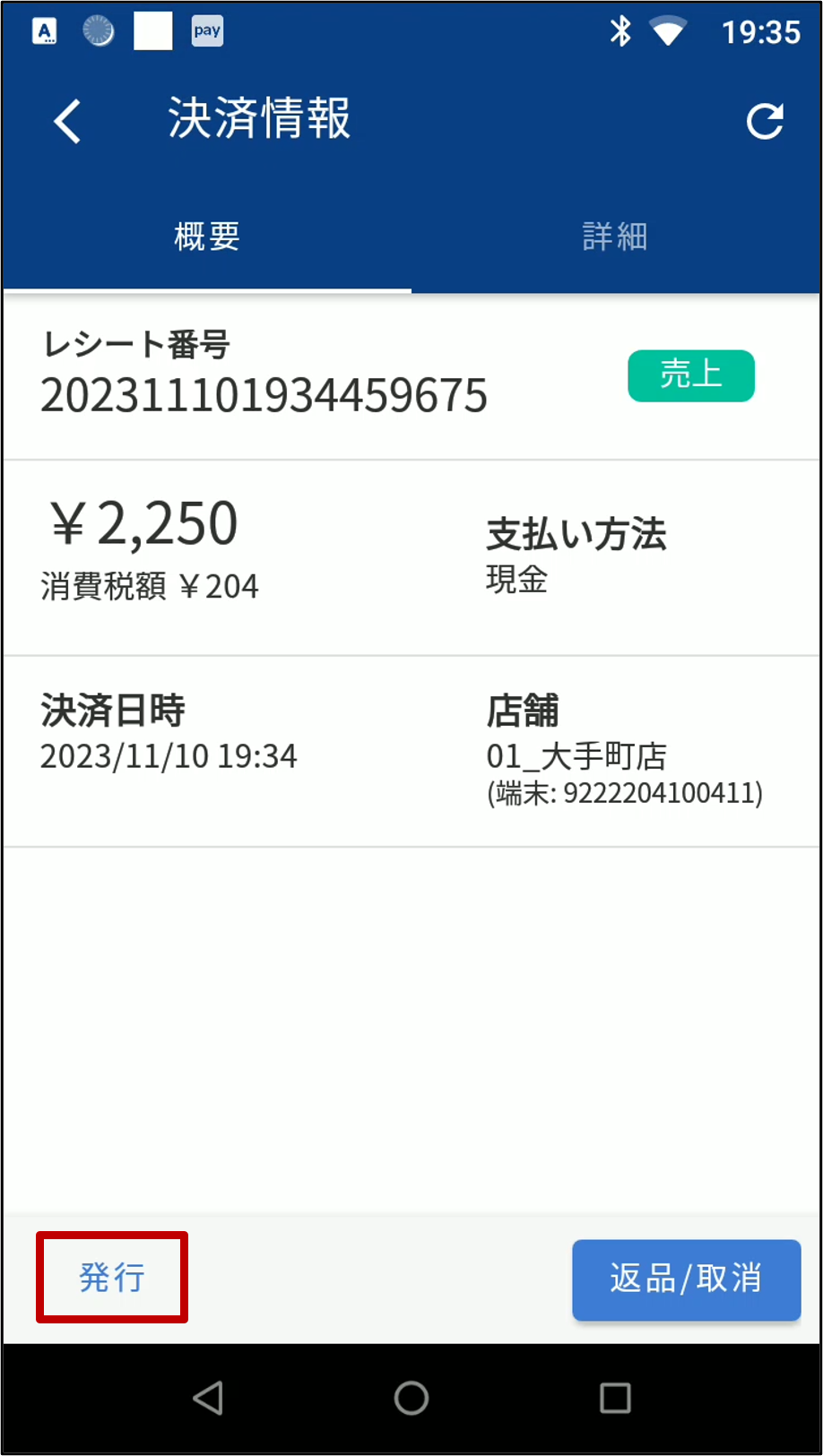Screen dimensions: 823x1456
Task: Click the Bluetooth icon in the status bar
Action: coord(619,30)
